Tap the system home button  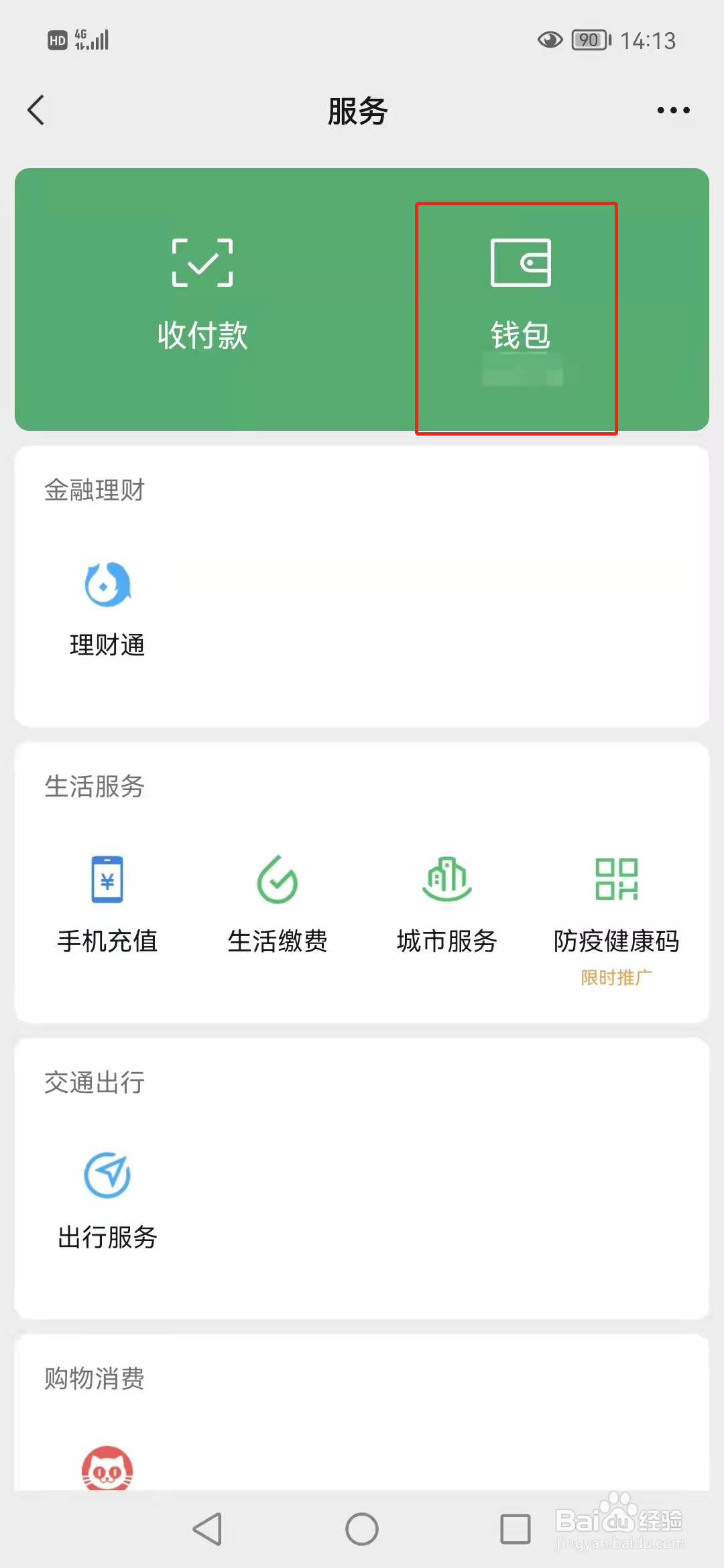point(362,1529)
